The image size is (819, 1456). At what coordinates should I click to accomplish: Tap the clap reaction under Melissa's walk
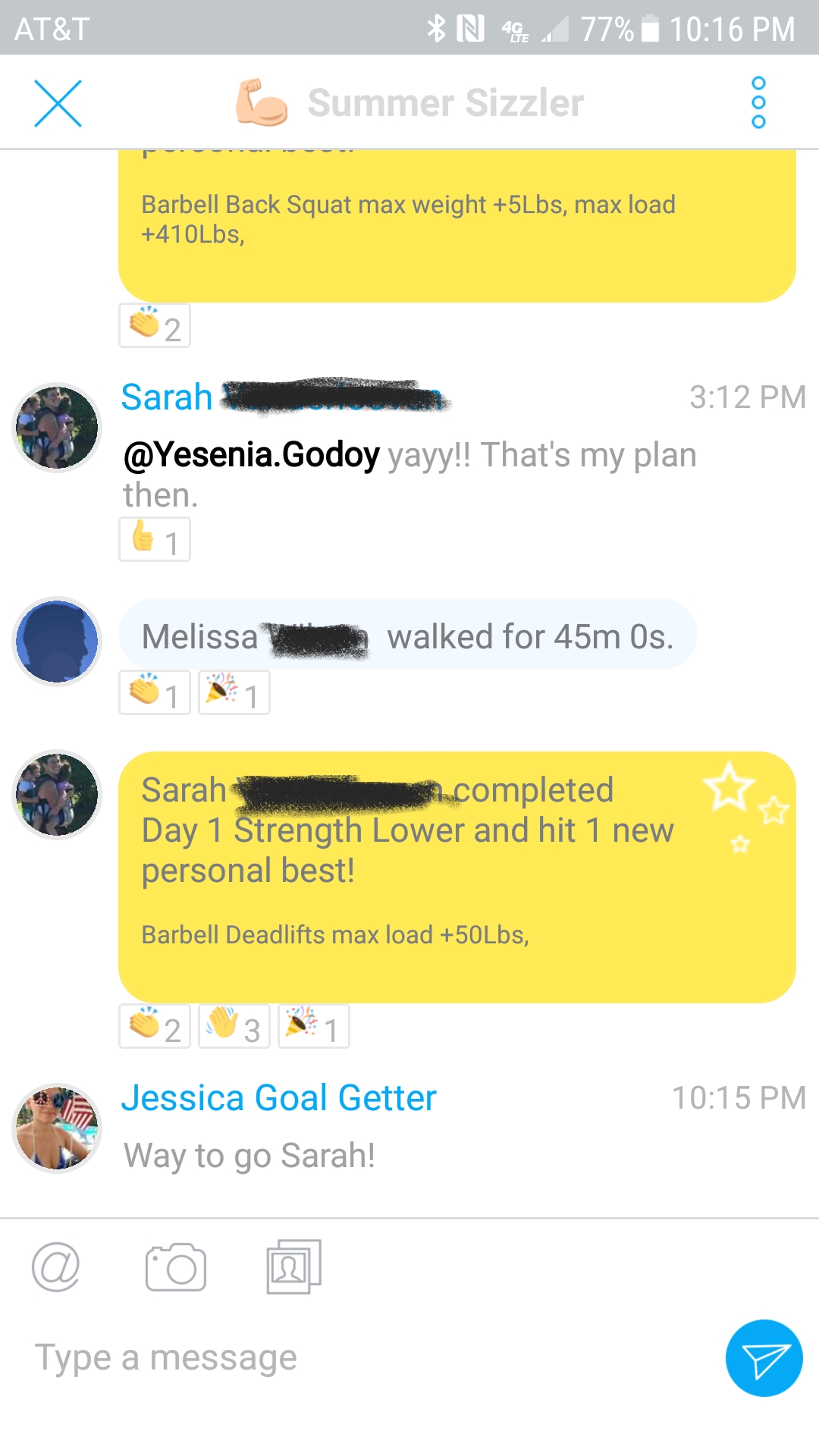[x=155, y=692]
